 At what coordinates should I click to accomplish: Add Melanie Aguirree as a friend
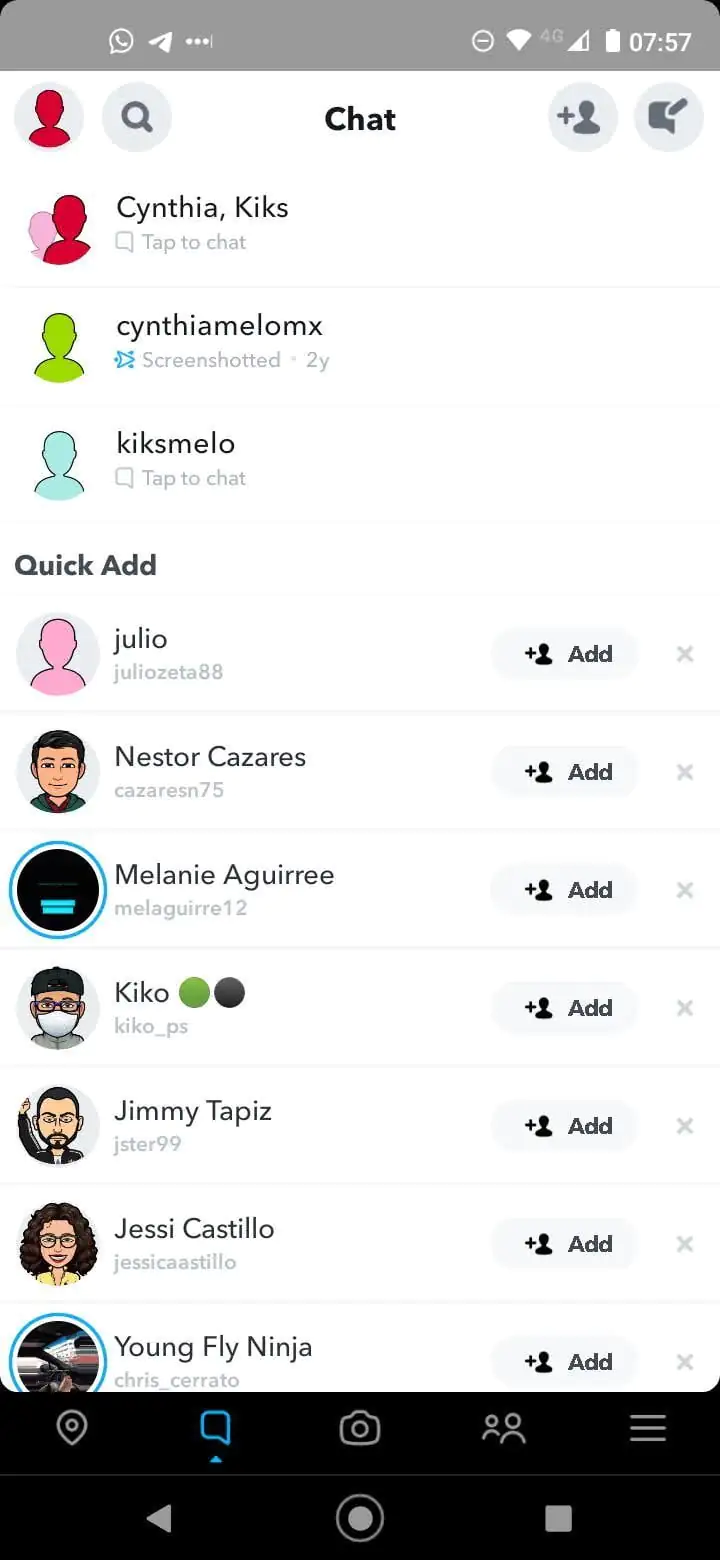click(x=564, y=890)
